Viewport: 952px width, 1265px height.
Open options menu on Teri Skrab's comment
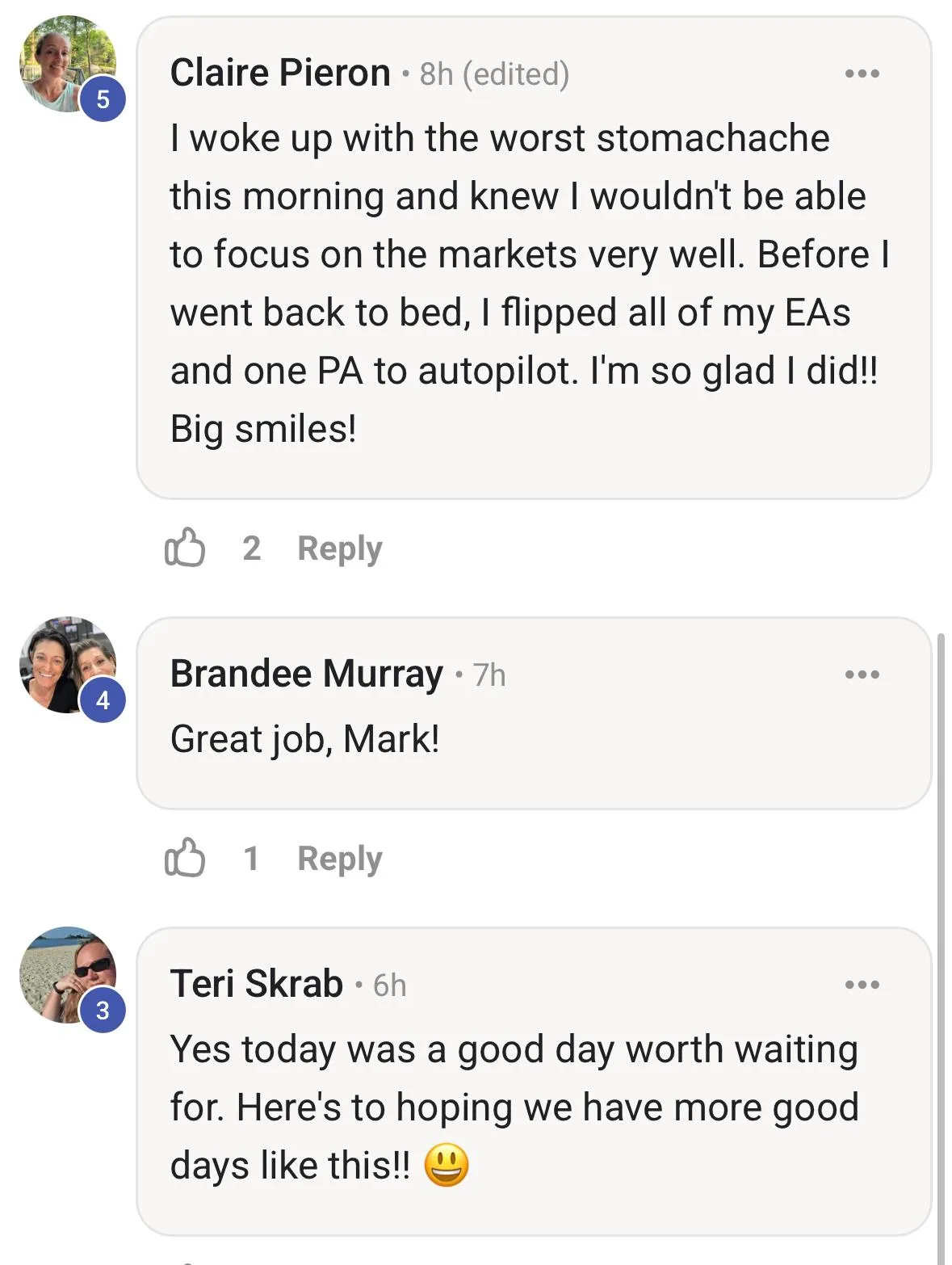click(x=862, y=985)
